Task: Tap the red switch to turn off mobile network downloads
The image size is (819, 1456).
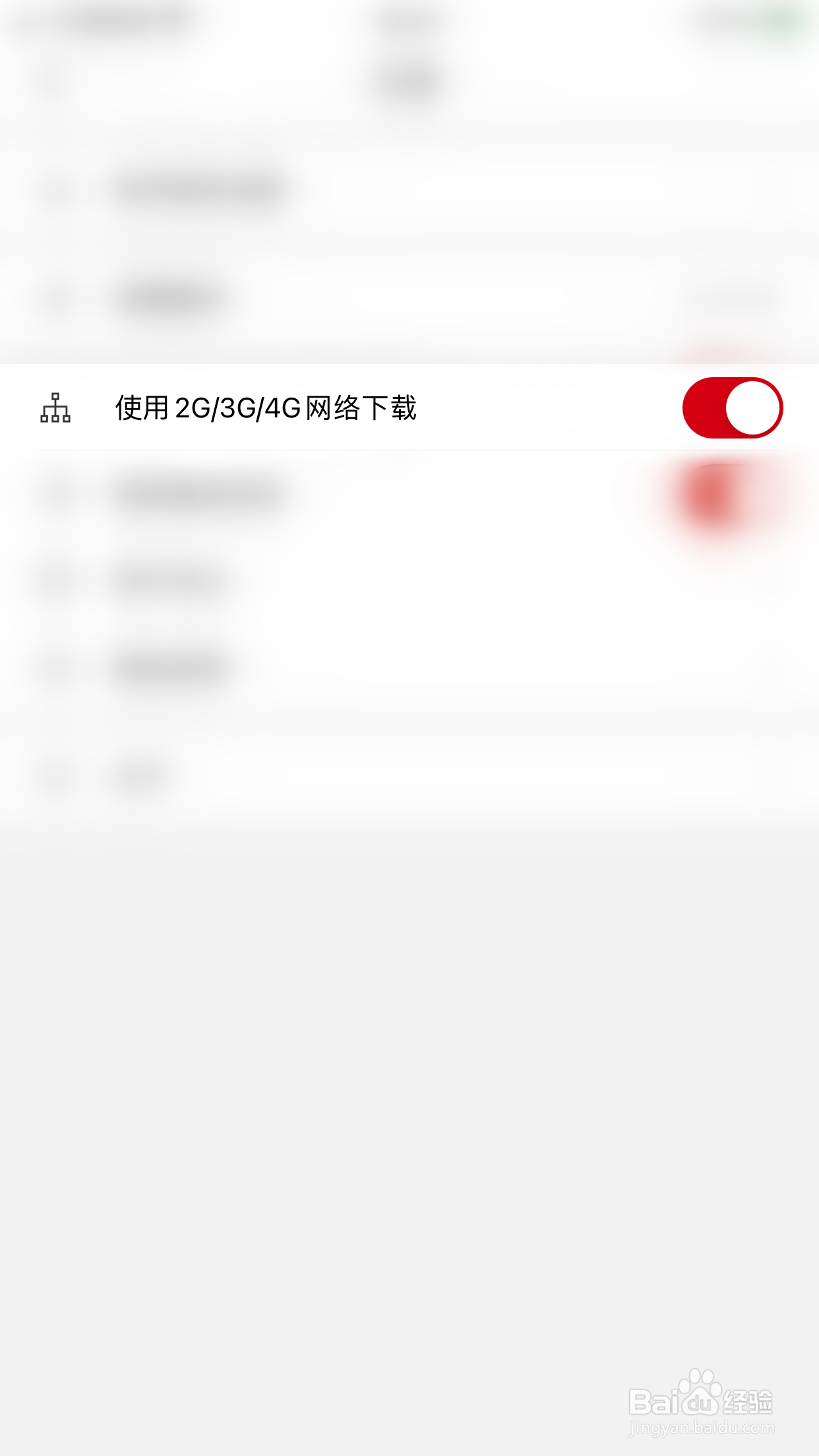Action: (732, 408)
